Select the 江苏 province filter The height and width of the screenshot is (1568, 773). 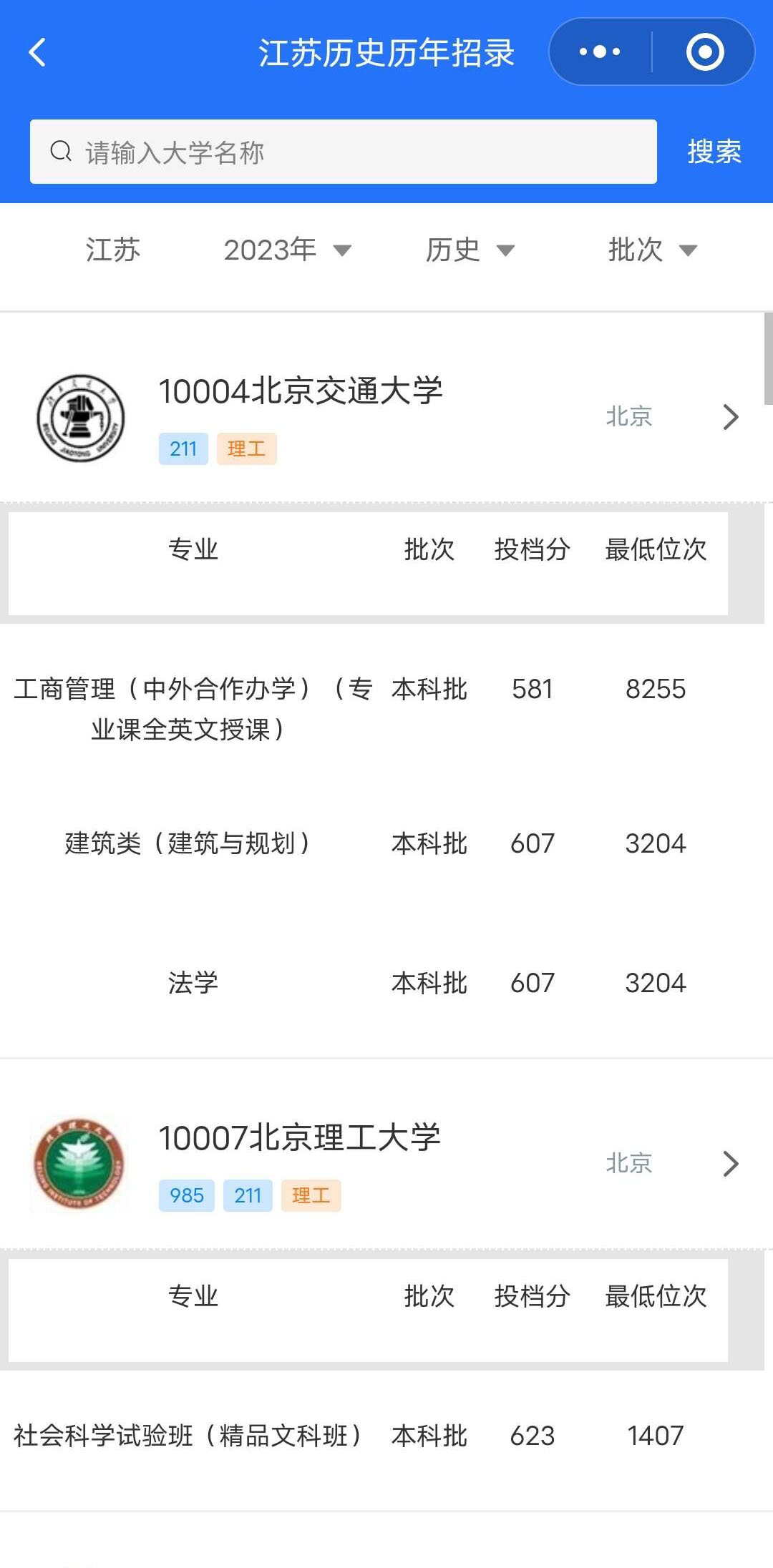[x=112, y=250]
